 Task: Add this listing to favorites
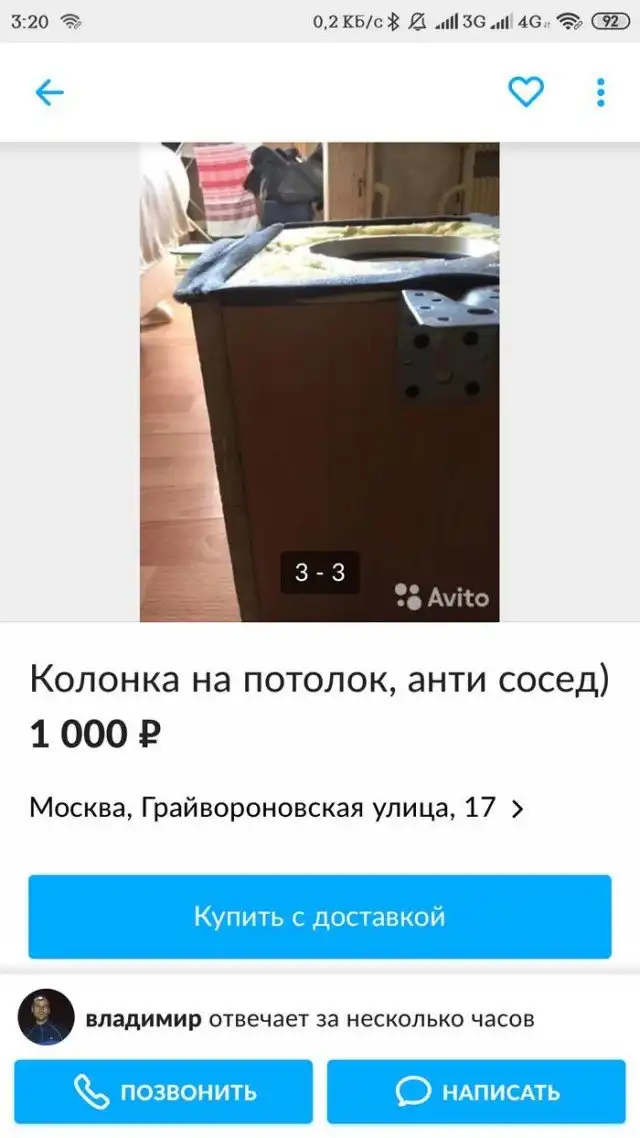tap(525, 93)
